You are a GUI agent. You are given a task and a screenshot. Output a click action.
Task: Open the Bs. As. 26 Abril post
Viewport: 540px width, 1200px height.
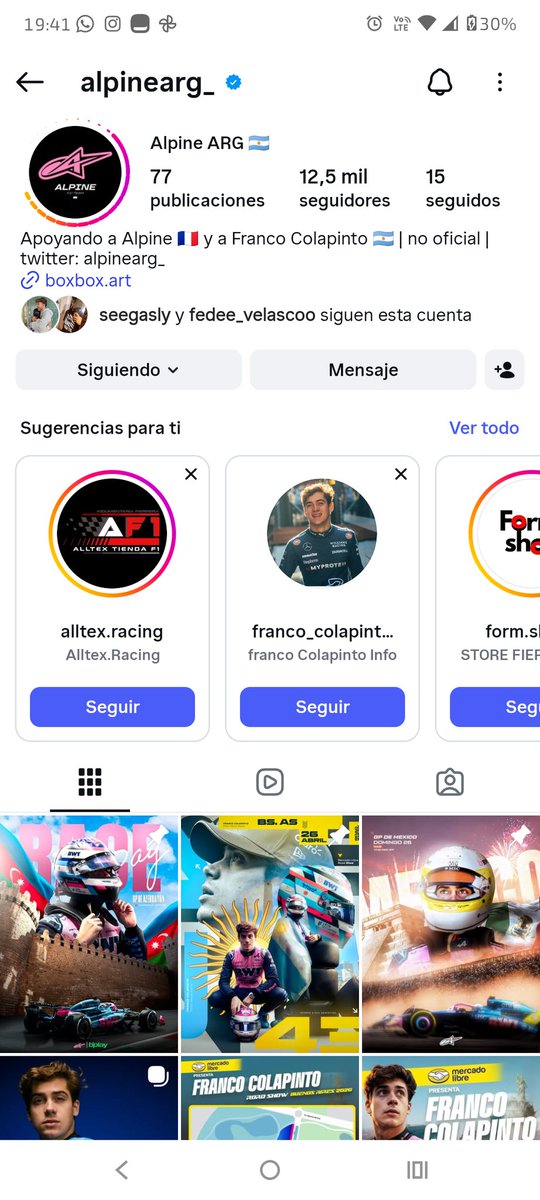[x=270, y=934]
